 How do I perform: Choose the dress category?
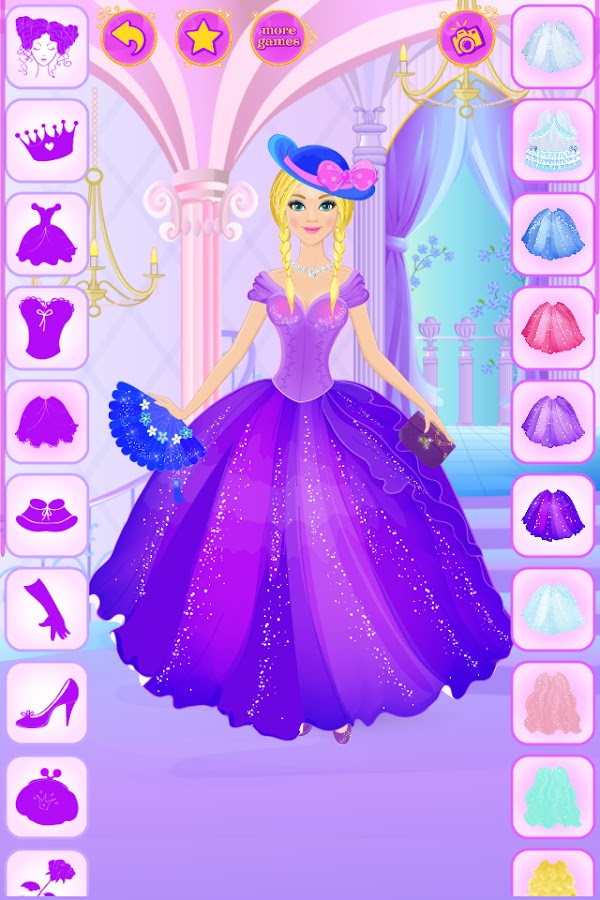coord(47,234)
